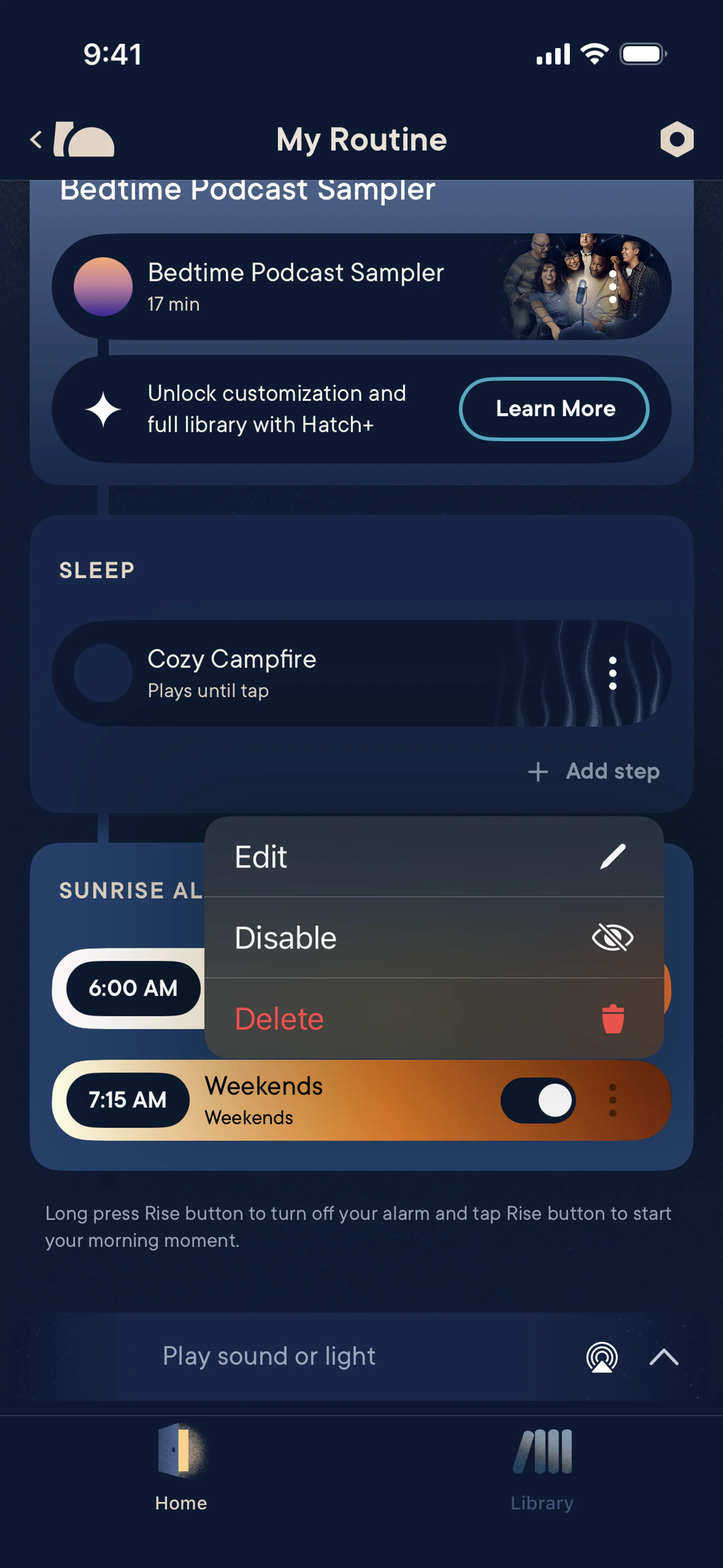This screenshot has height=1568, width=723.
Task: Expand player with the up chevron
Action: [664, 1357]
